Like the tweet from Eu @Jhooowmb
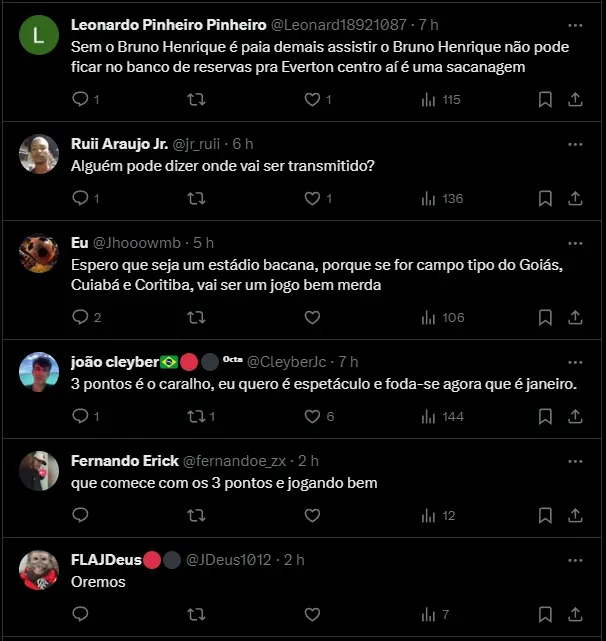This screenshot has height=641, width=606. (312, 318)
